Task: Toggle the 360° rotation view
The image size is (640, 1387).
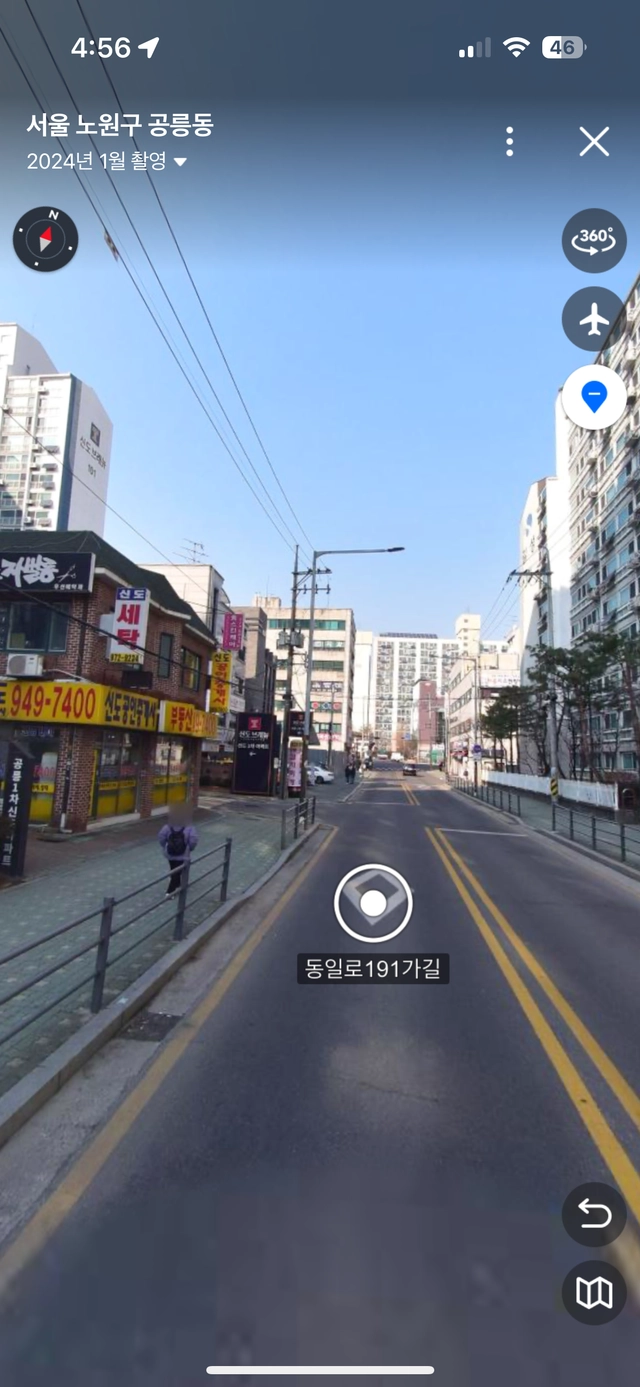Action: tap(594, 240)
